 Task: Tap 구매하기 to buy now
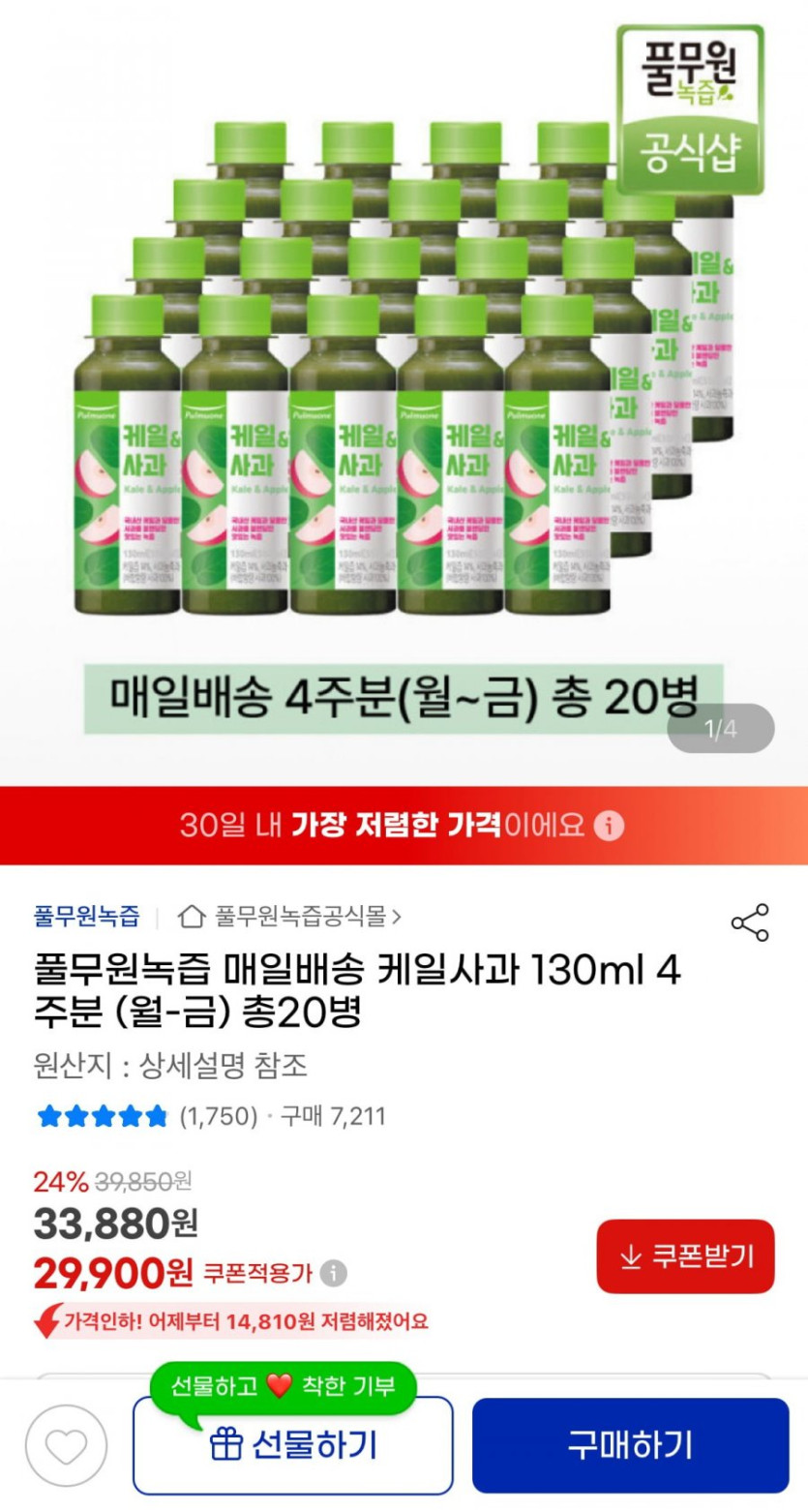(630, 1445)
